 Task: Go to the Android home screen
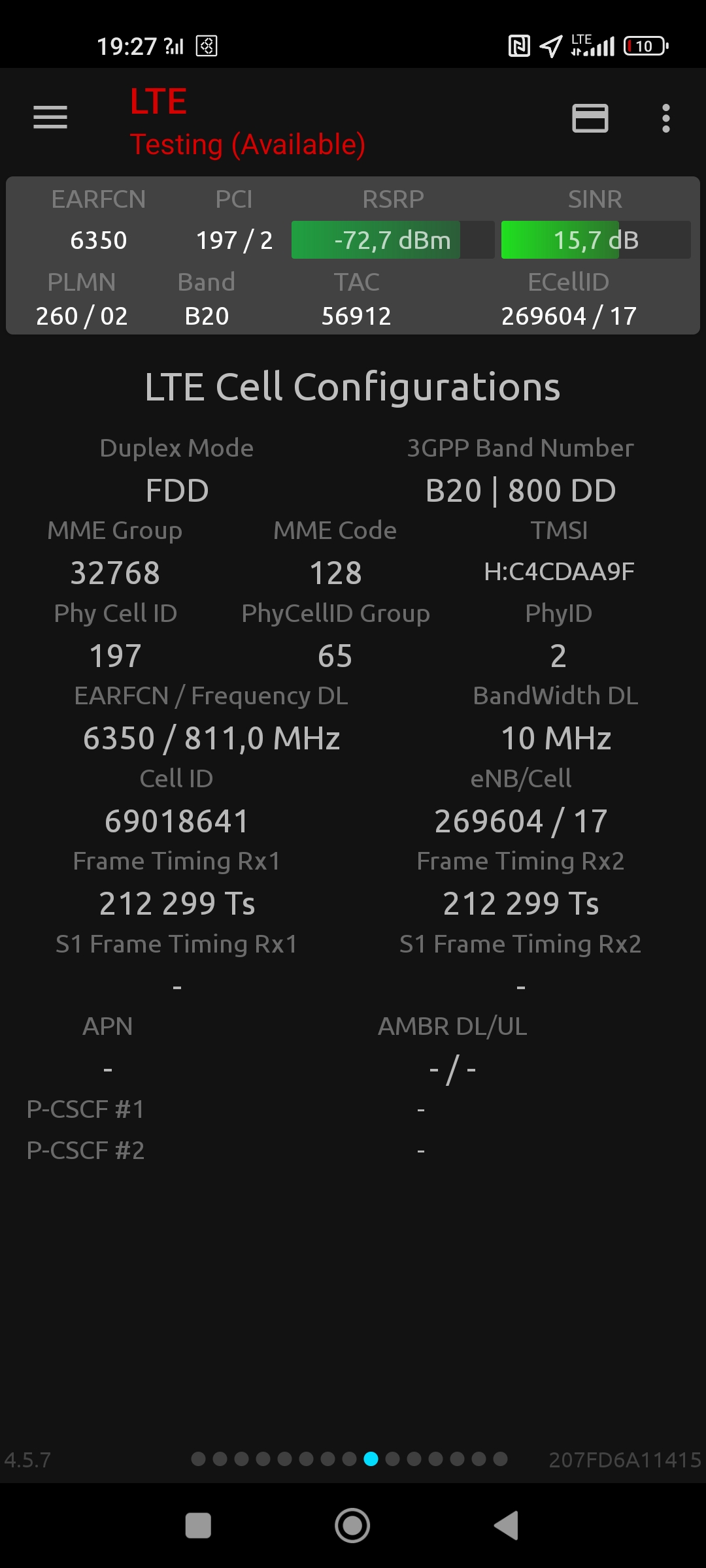[x=352, y=1526]
